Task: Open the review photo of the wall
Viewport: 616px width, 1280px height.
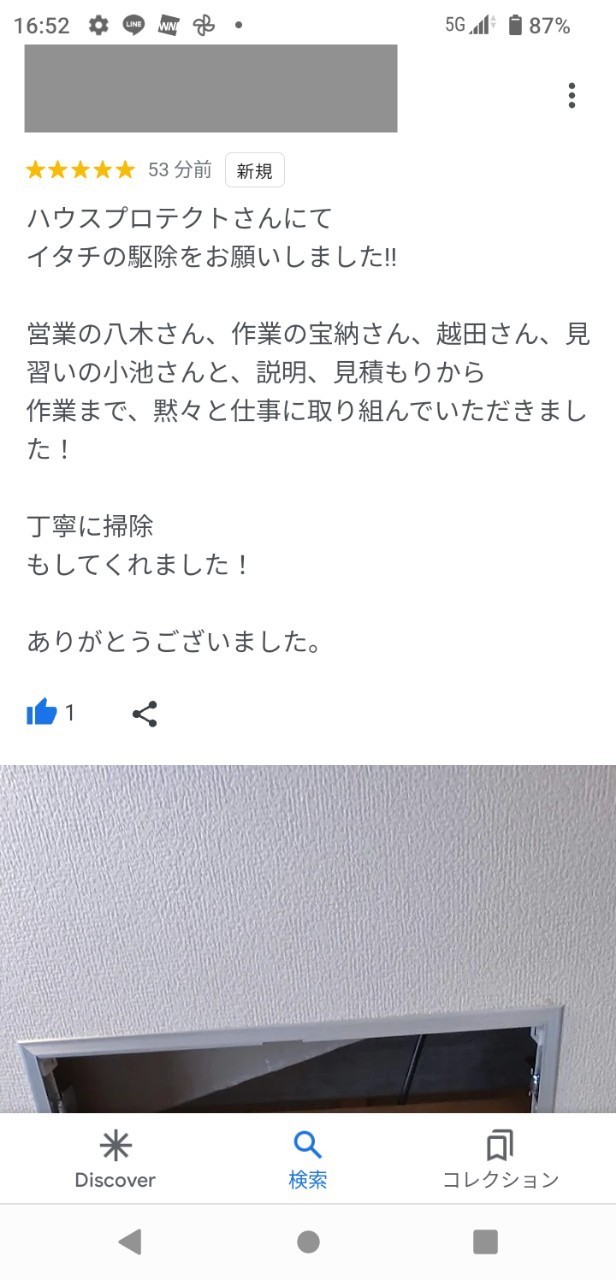Action: point(308,938)
